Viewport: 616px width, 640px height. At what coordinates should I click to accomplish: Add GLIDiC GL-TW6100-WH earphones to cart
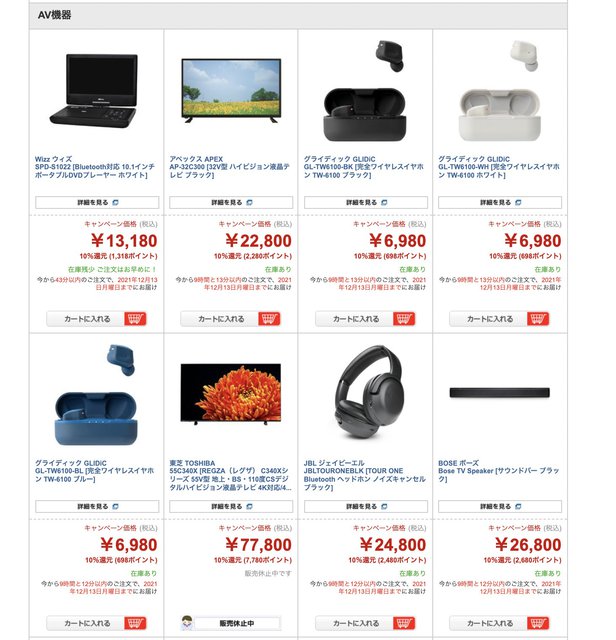499,319
